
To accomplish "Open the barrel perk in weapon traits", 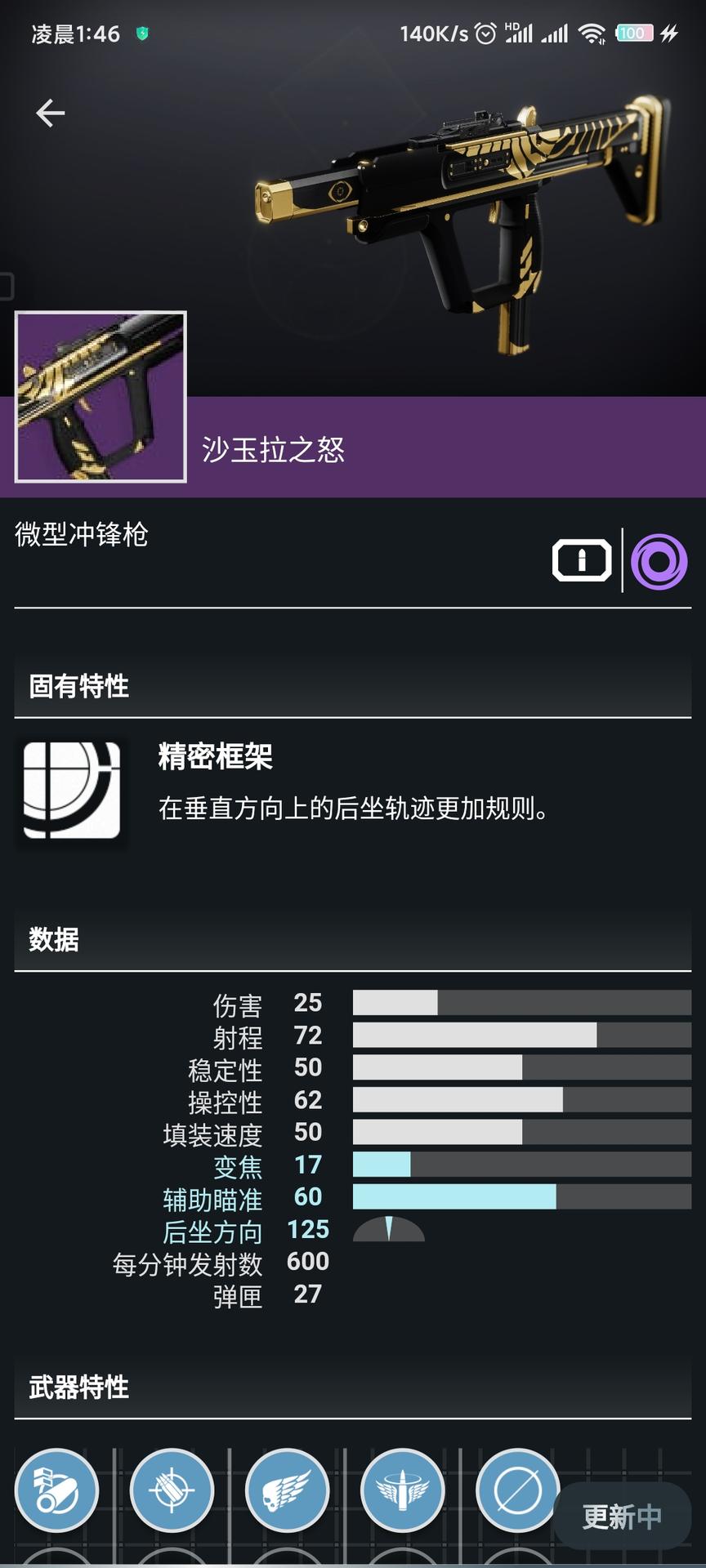I will [x=56, y=1490].
